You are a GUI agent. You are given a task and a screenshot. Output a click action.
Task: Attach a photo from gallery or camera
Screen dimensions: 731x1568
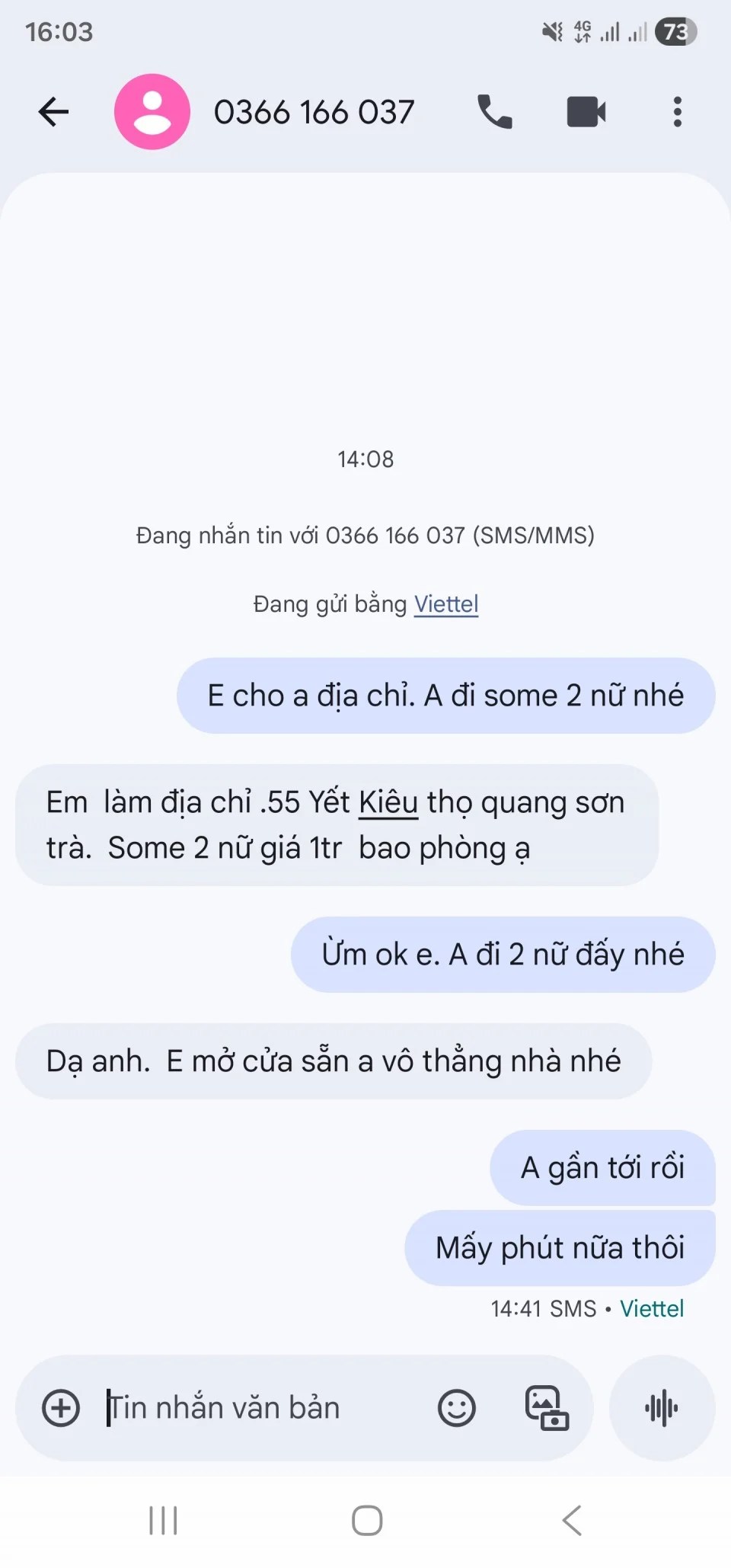point(547,1408)
